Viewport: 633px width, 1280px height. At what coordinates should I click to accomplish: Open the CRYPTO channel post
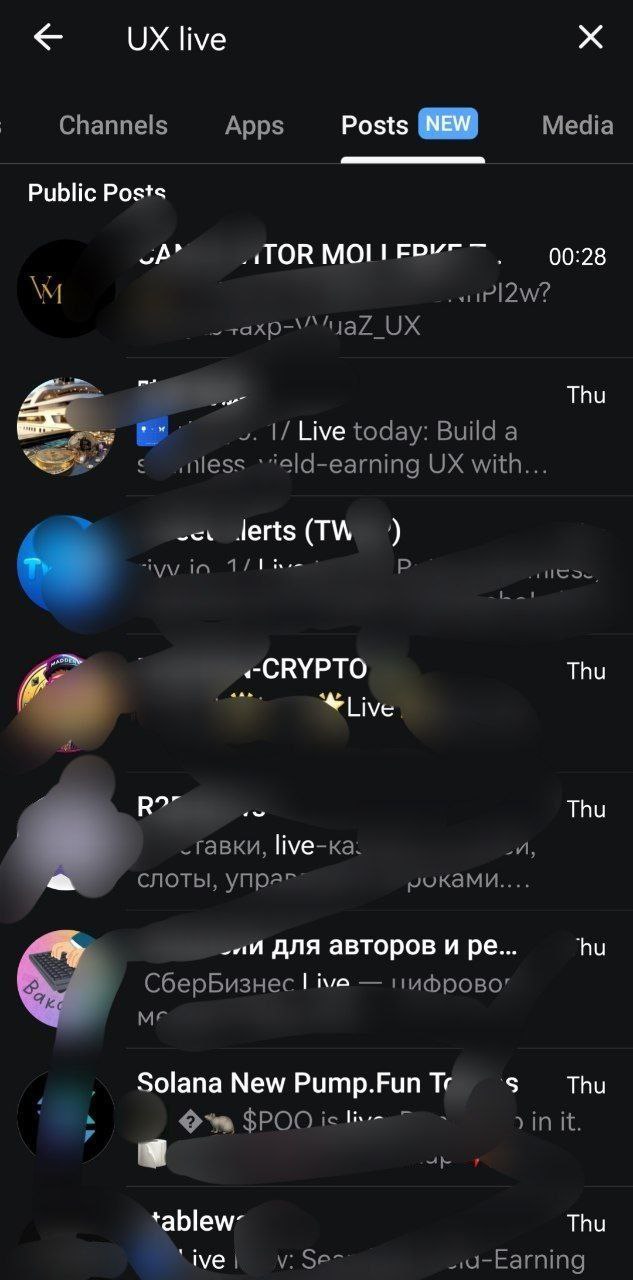[316, 703]
